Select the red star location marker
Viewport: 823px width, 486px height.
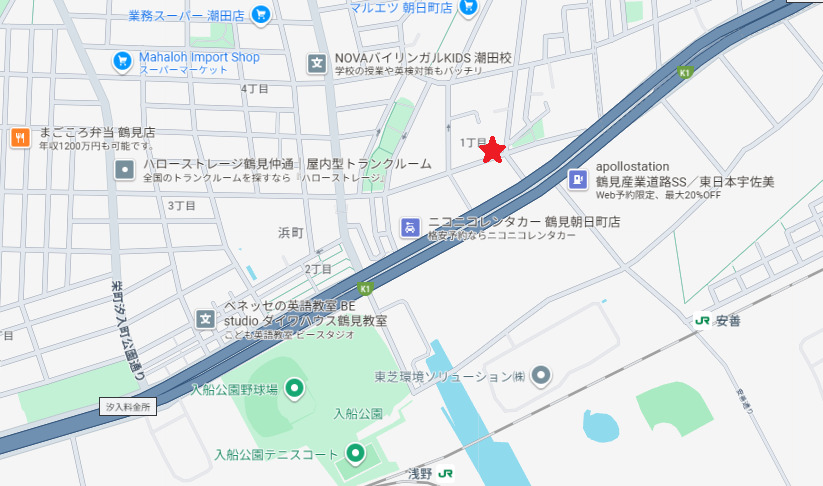click(x=492, y=151)
